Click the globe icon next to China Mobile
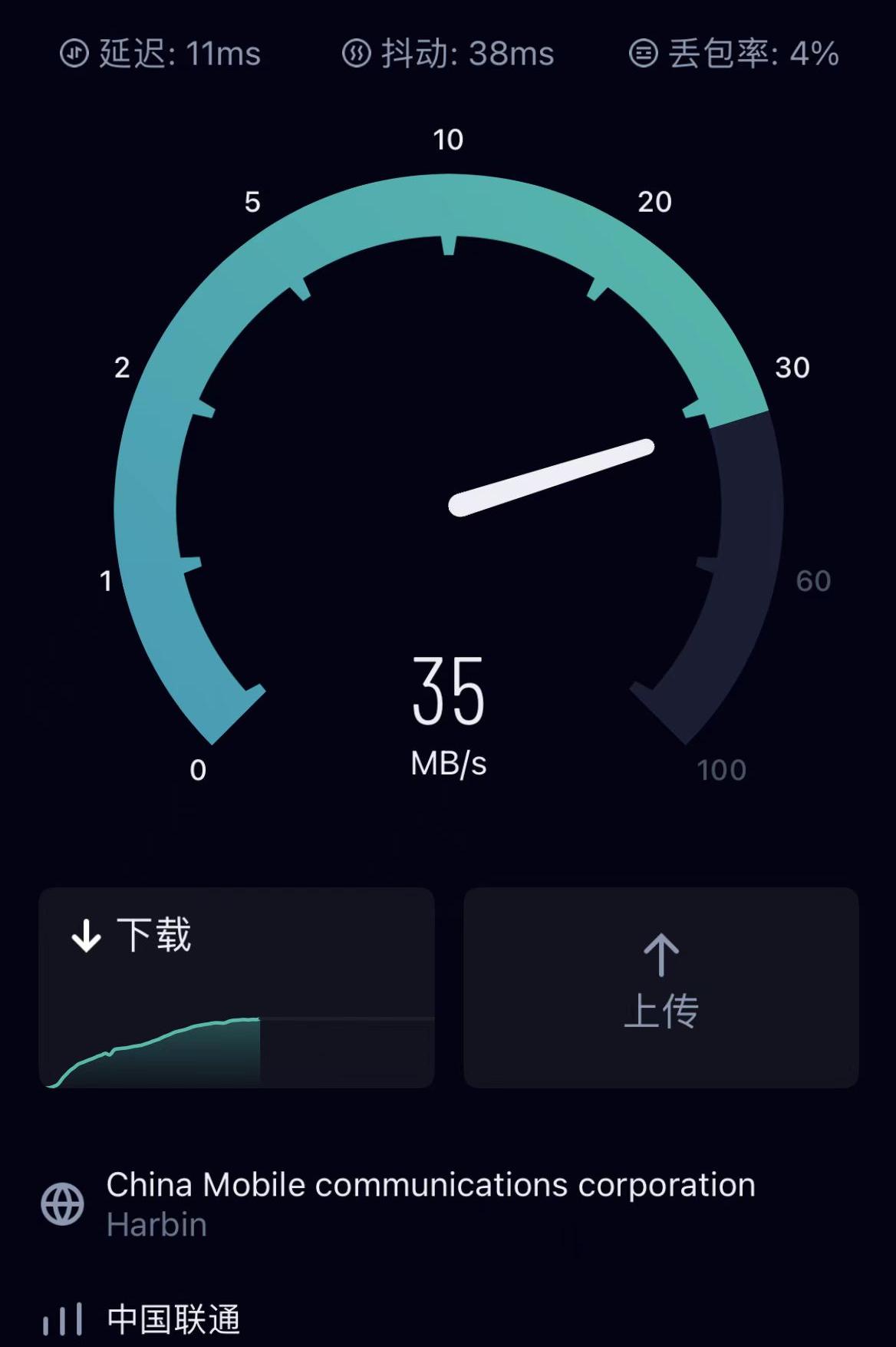Screen dimensions: 896x1347 pos(62,1203)
